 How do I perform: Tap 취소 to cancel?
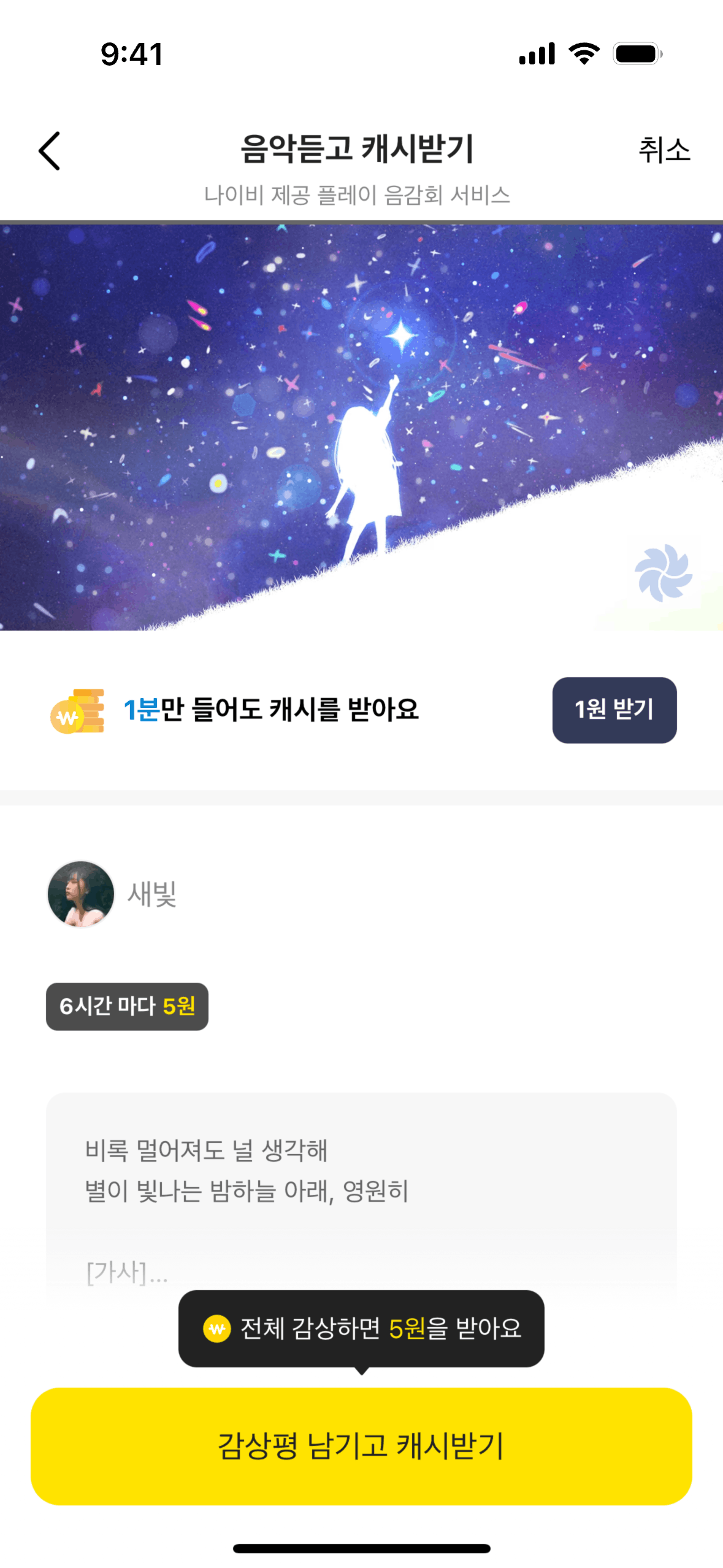(664, 150)
